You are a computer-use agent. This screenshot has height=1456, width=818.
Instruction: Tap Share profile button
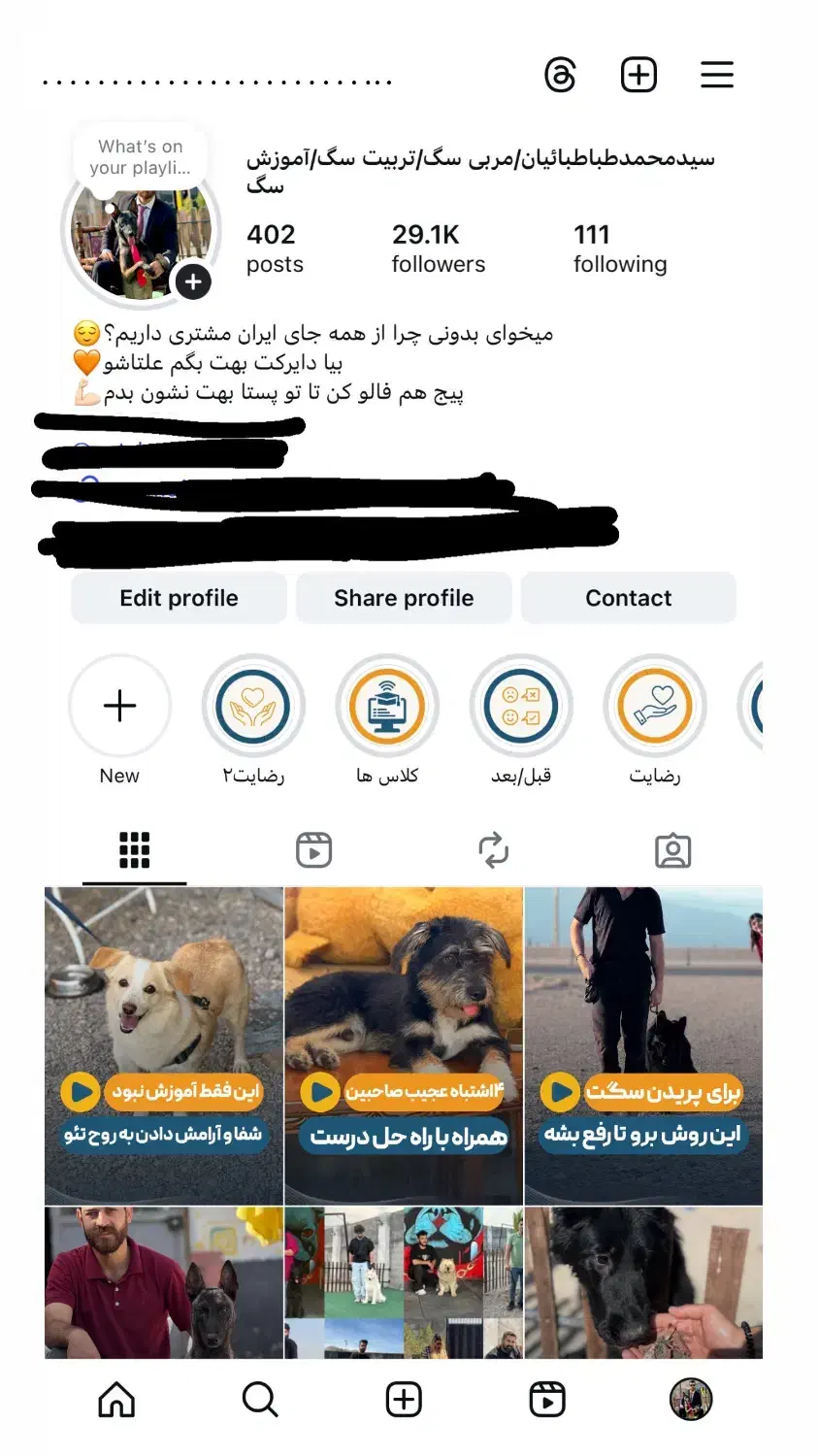coord(404,598)
